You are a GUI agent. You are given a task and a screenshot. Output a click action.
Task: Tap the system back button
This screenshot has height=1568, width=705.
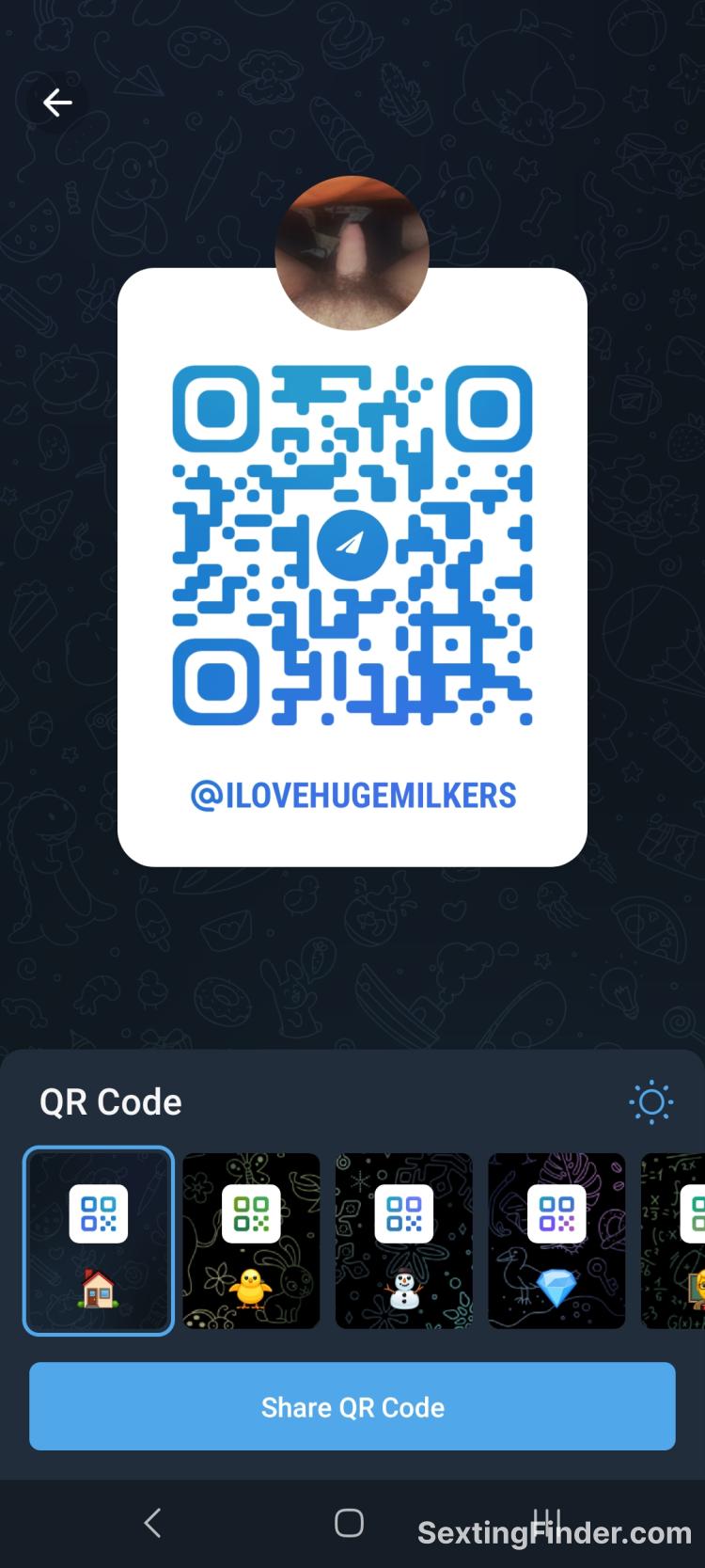[152, 1522]
